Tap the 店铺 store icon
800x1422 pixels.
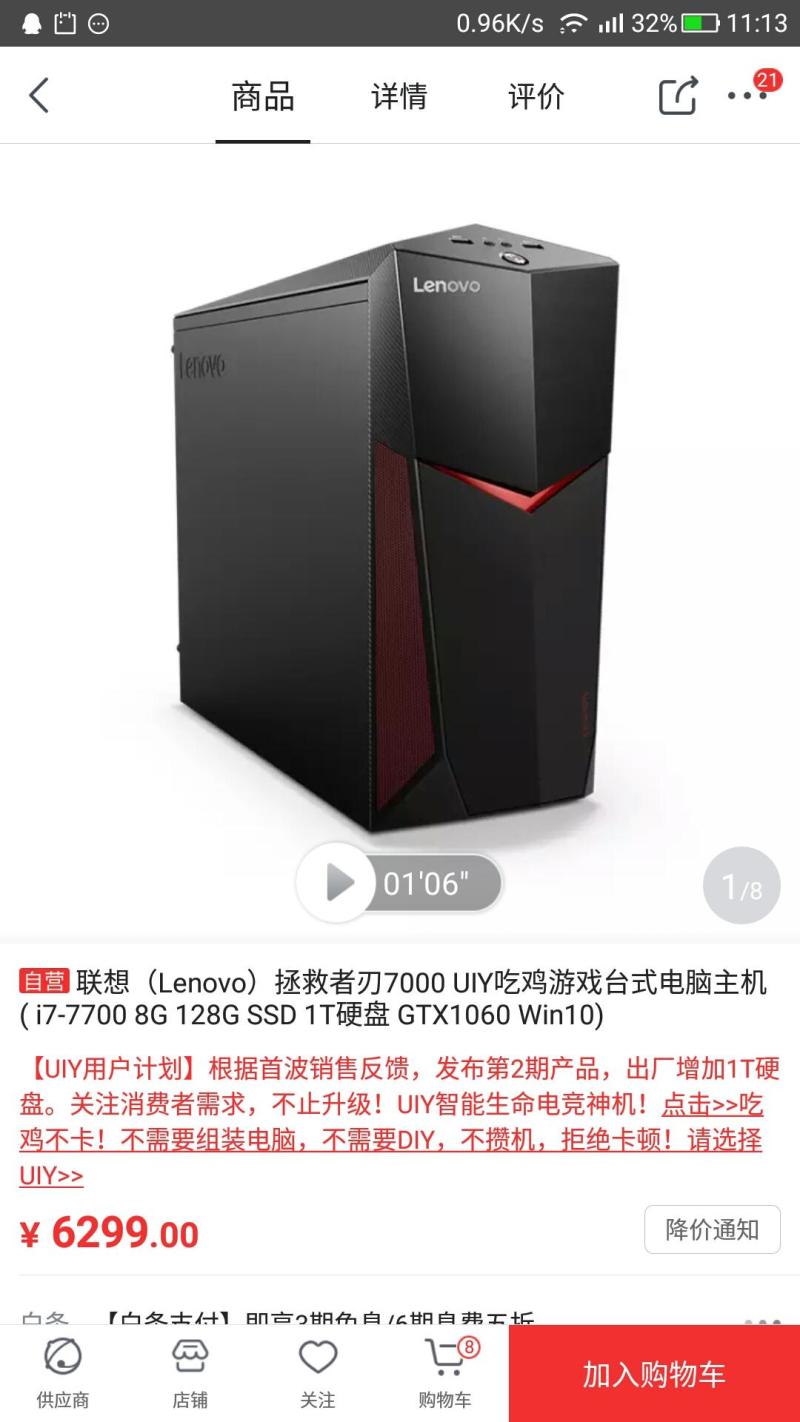190,1370
